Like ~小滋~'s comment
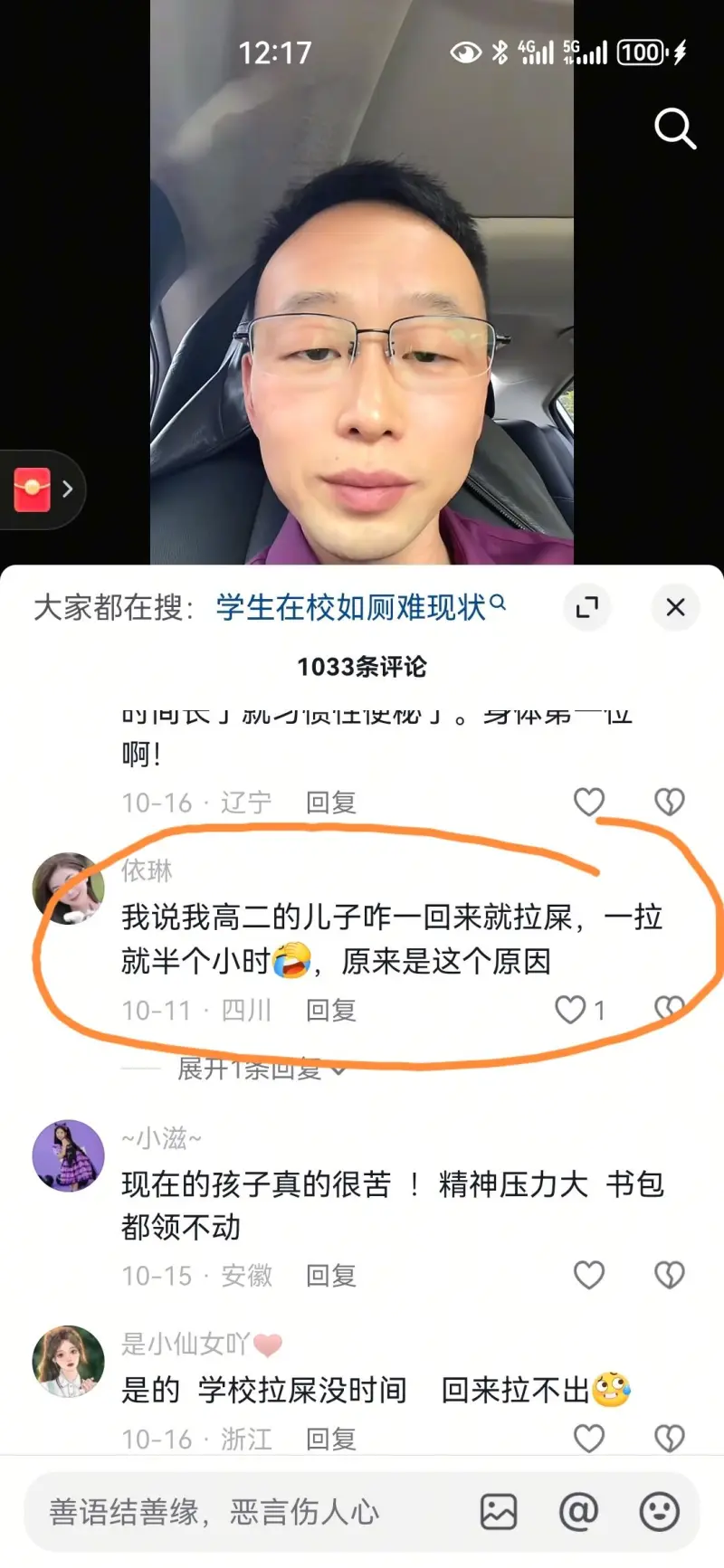This screenshot has width=724, height=1568. pyautogui.click(x=589, y=1275)
